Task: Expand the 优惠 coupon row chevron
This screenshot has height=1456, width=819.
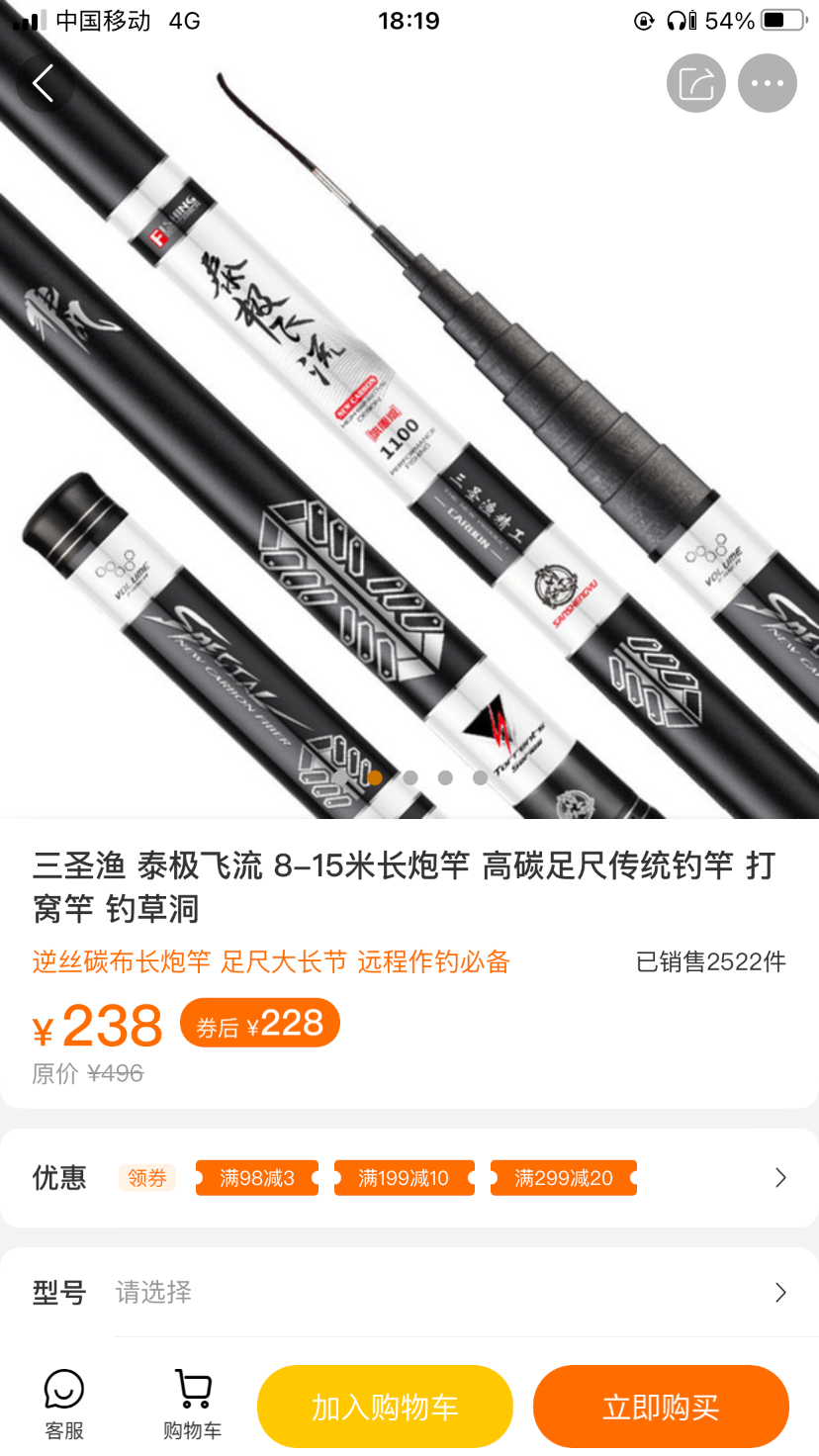Action: click(x=780, y=1178)
